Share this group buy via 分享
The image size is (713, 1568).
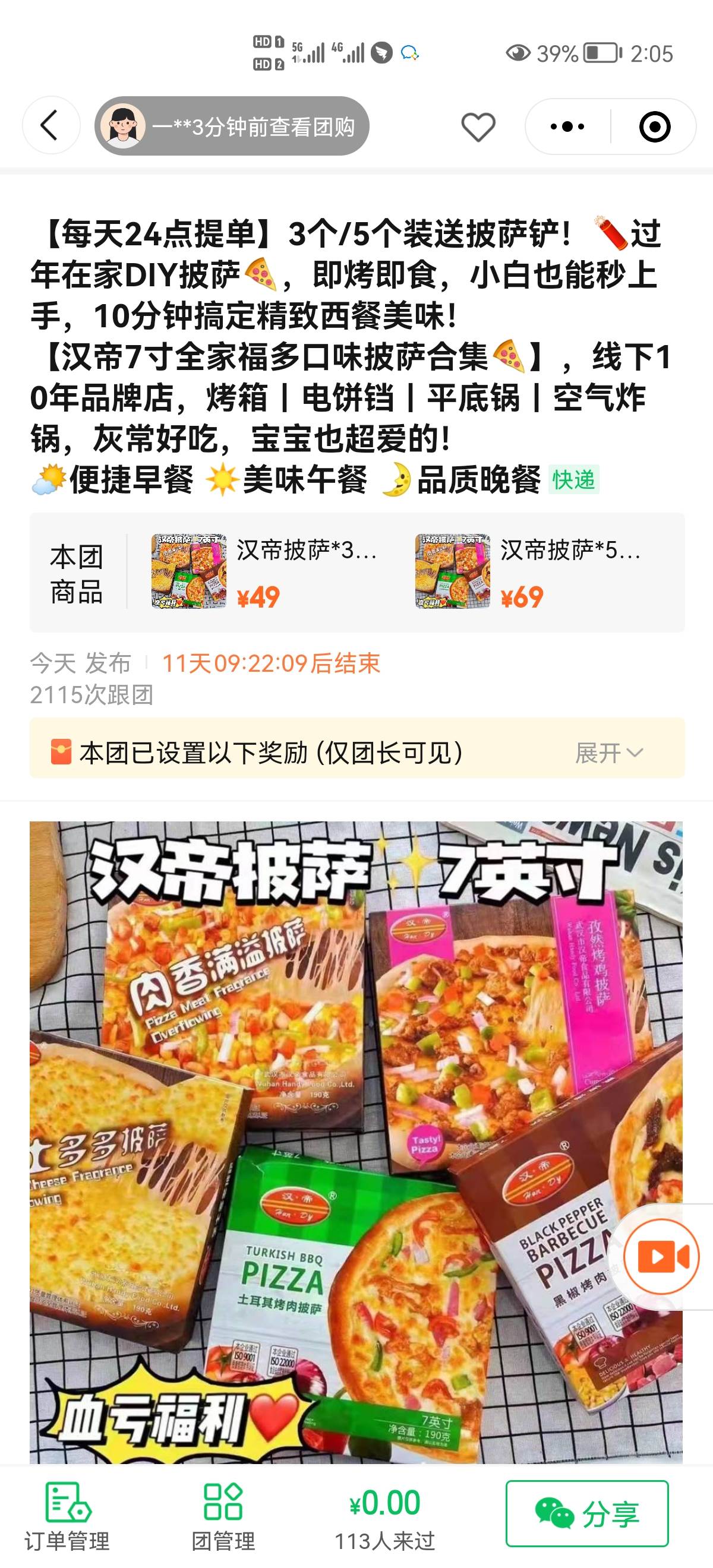587,1515
